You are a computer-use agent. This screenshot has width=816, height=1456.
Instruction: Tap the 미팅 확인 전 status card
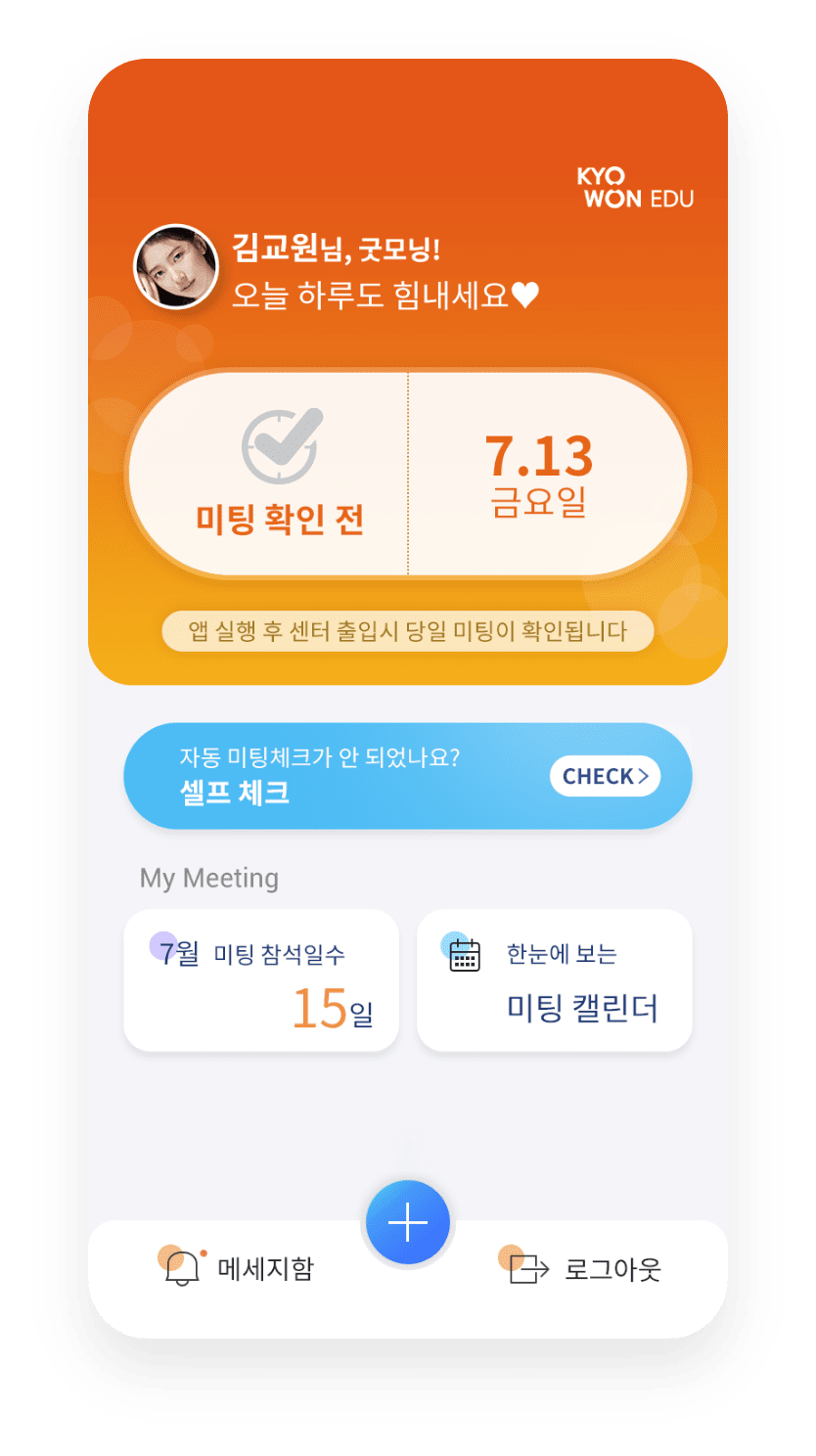tap(269, 474)
